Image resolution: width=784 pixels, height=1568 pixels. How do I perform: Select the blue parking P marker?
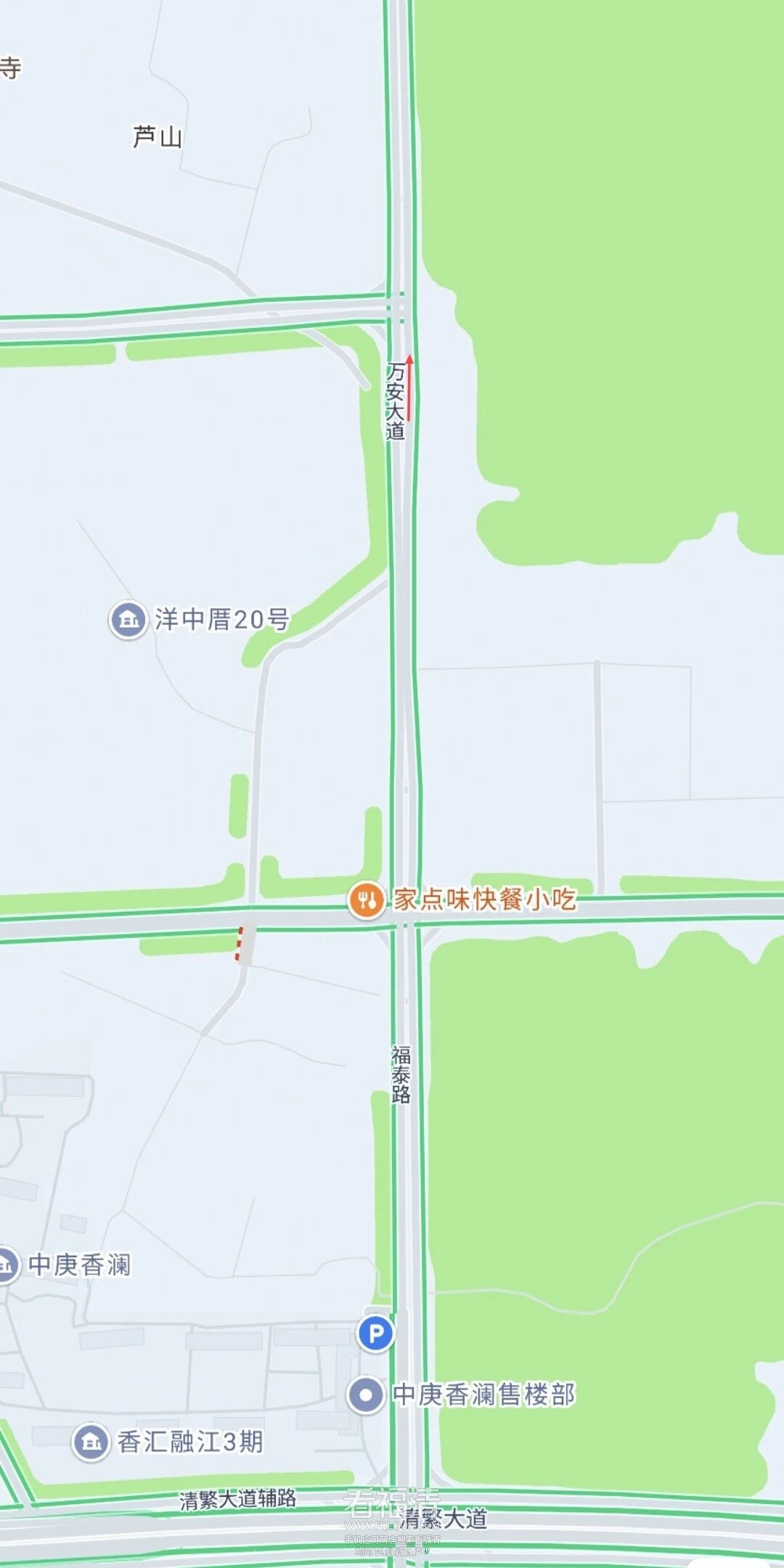point(375,1334)
